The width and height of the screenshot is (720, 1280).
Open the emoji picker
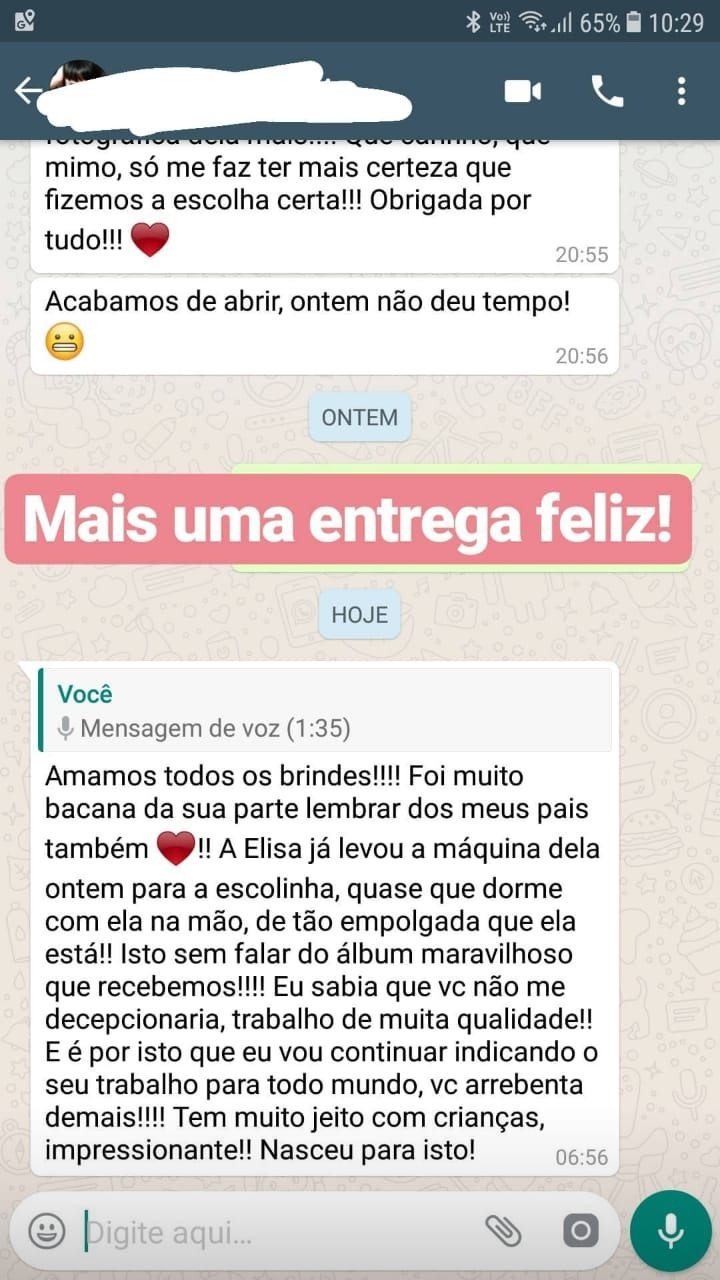click(47, 1231)
